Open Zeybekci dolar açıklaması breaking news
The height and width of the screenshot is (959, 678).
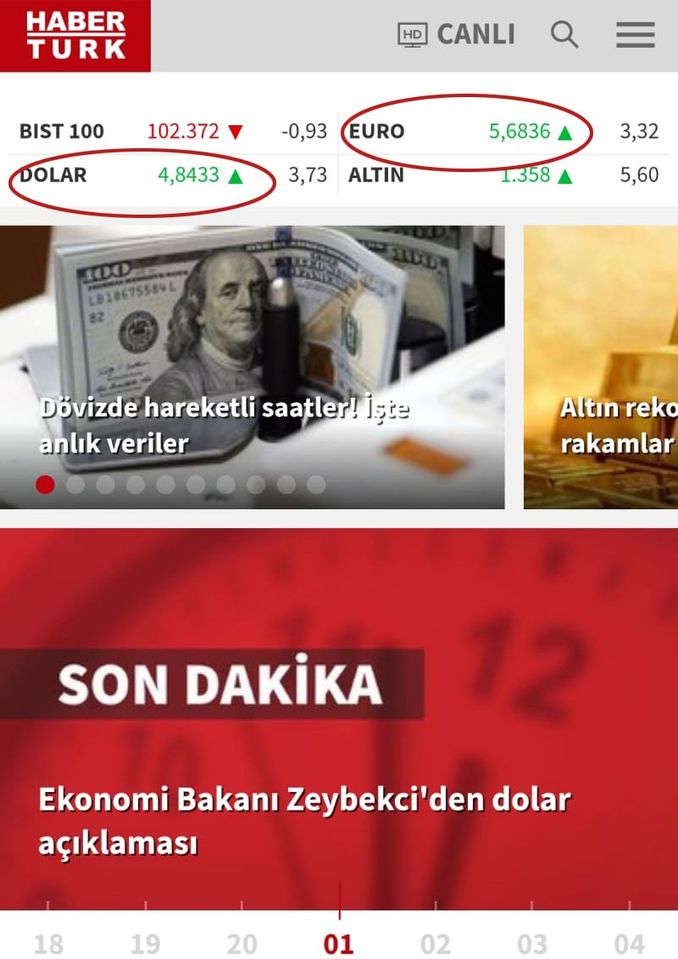pos(304,820)
